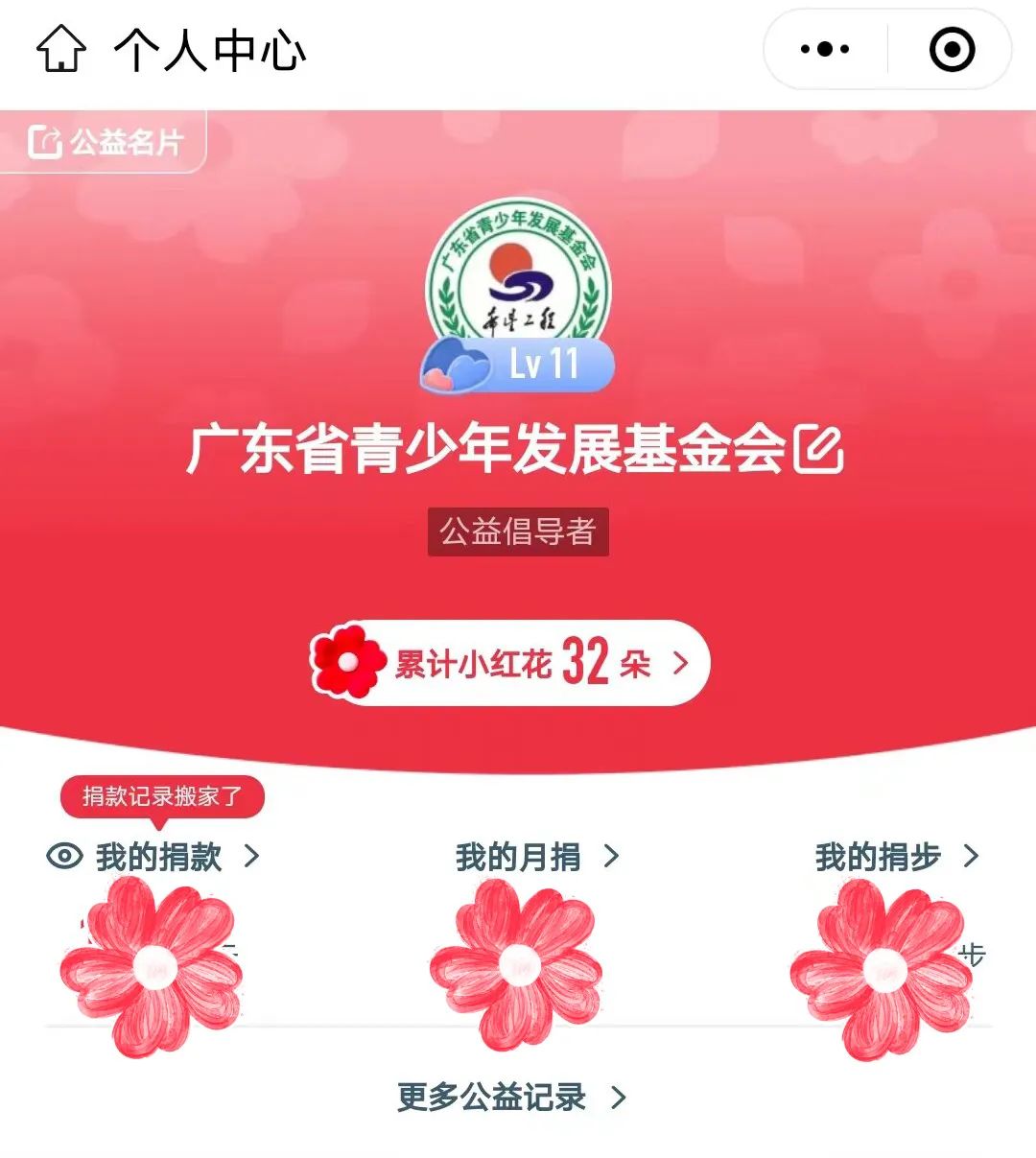Go to the mini program home

tap(61, 49)
